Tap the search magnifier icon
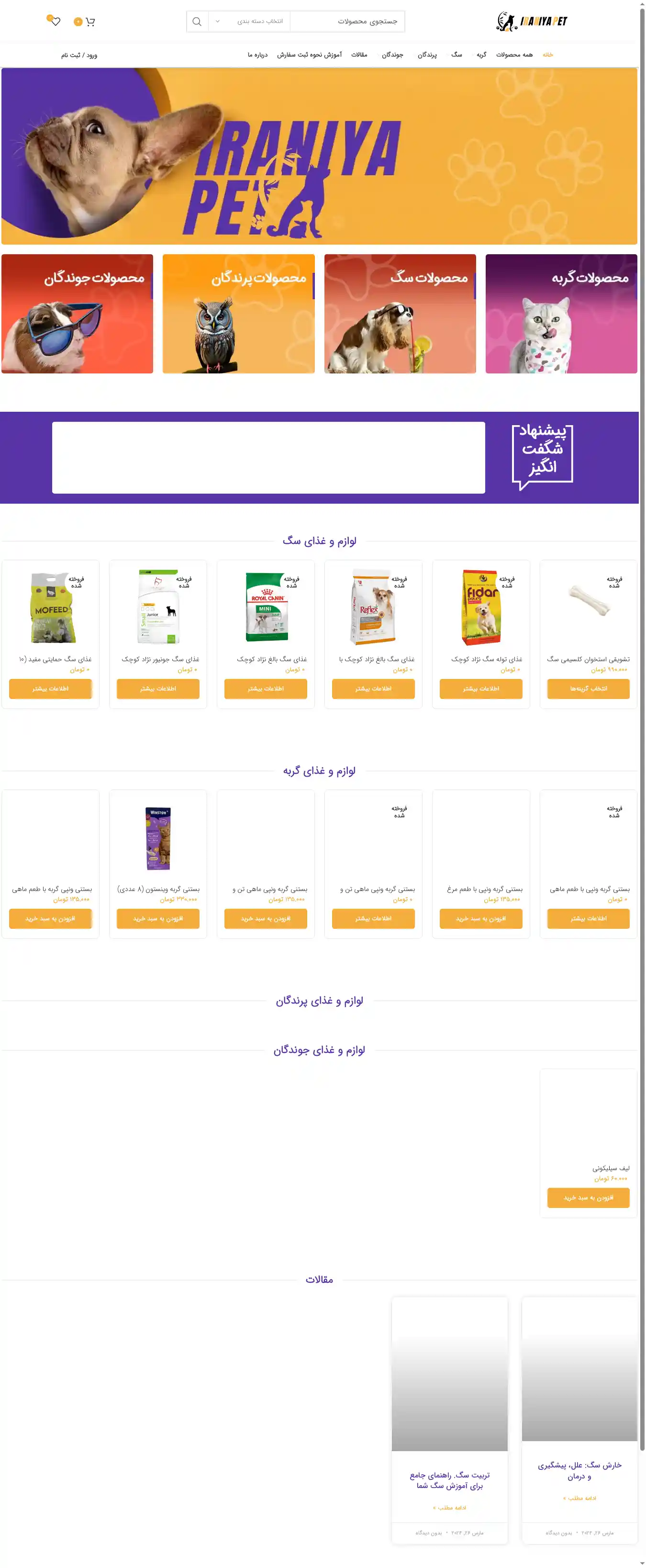The width and height of the screenshot is (646, 1568). tap(197, 22)
